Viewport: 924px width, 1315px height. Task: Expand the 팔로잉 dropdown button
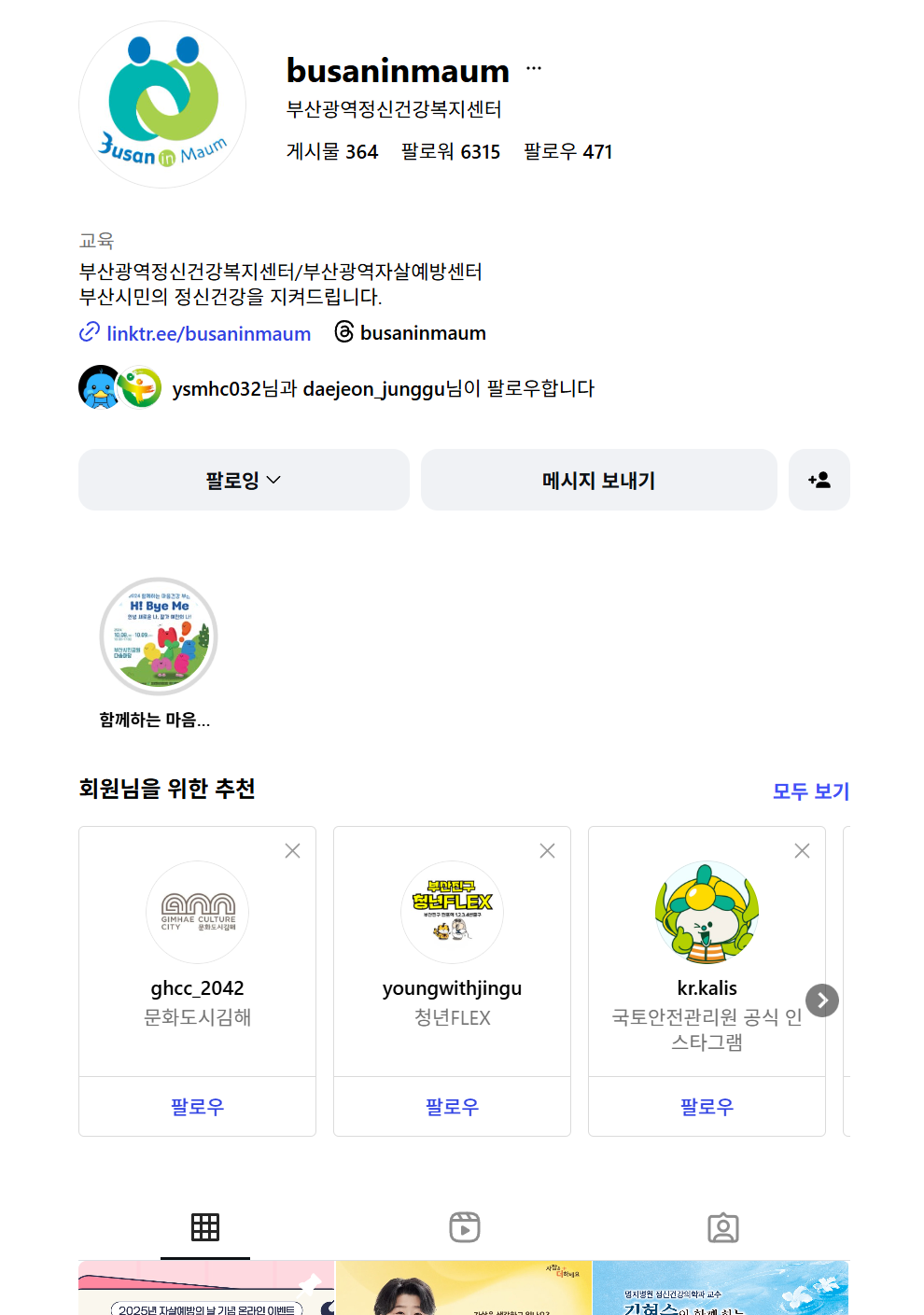244,480
